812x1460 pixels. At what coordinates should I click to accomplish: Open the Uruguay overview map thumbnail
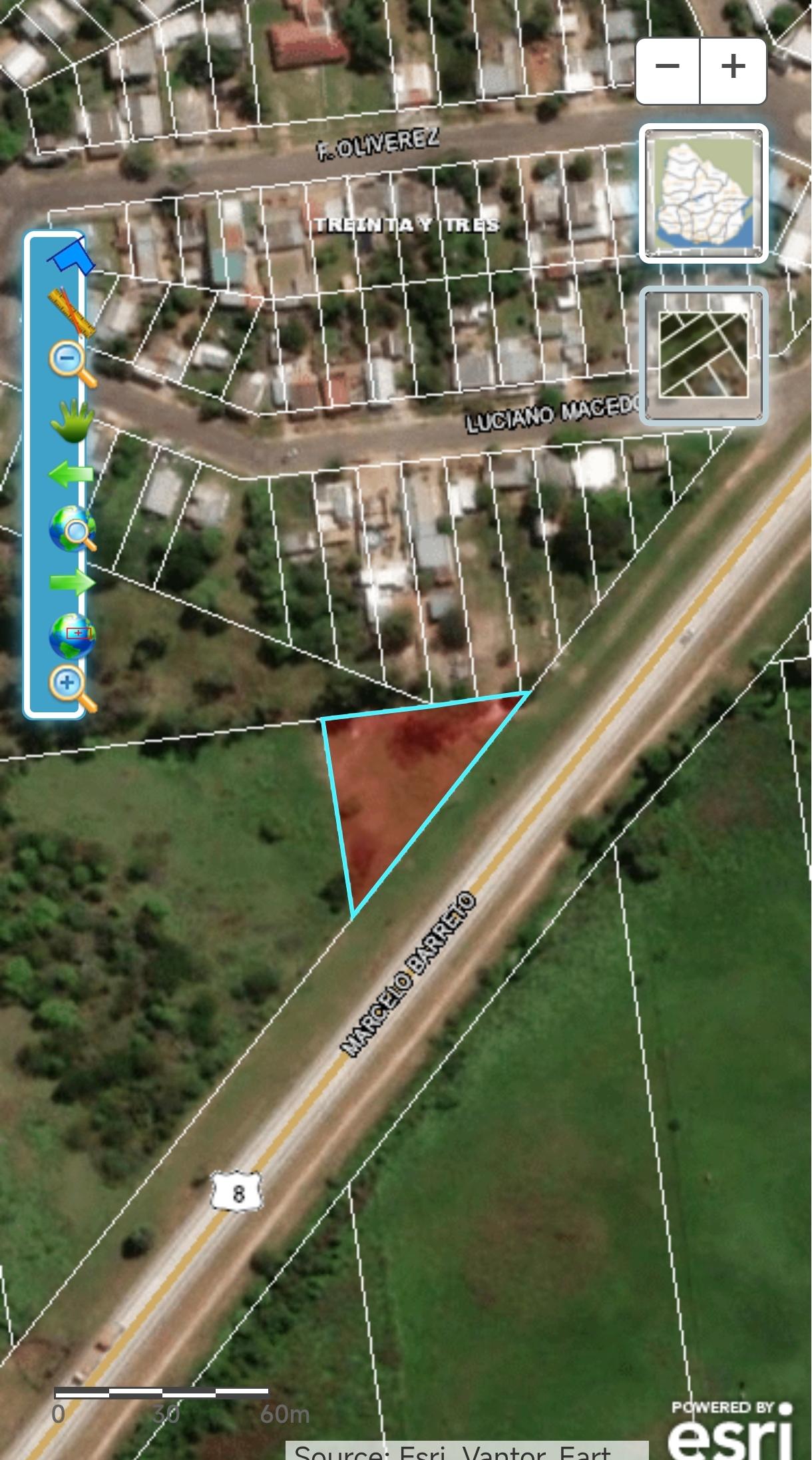pos(704,193)
